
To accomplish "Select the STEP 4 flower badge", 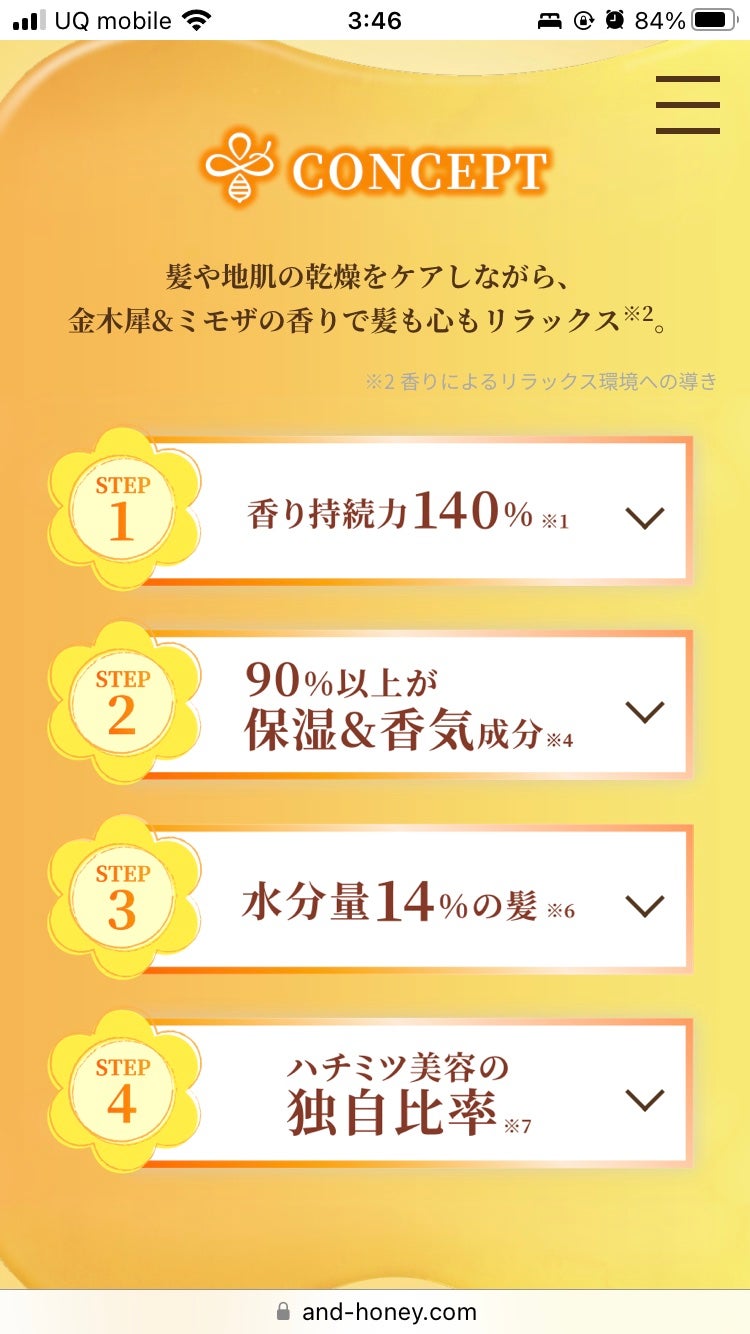I will pos(124,1092).
